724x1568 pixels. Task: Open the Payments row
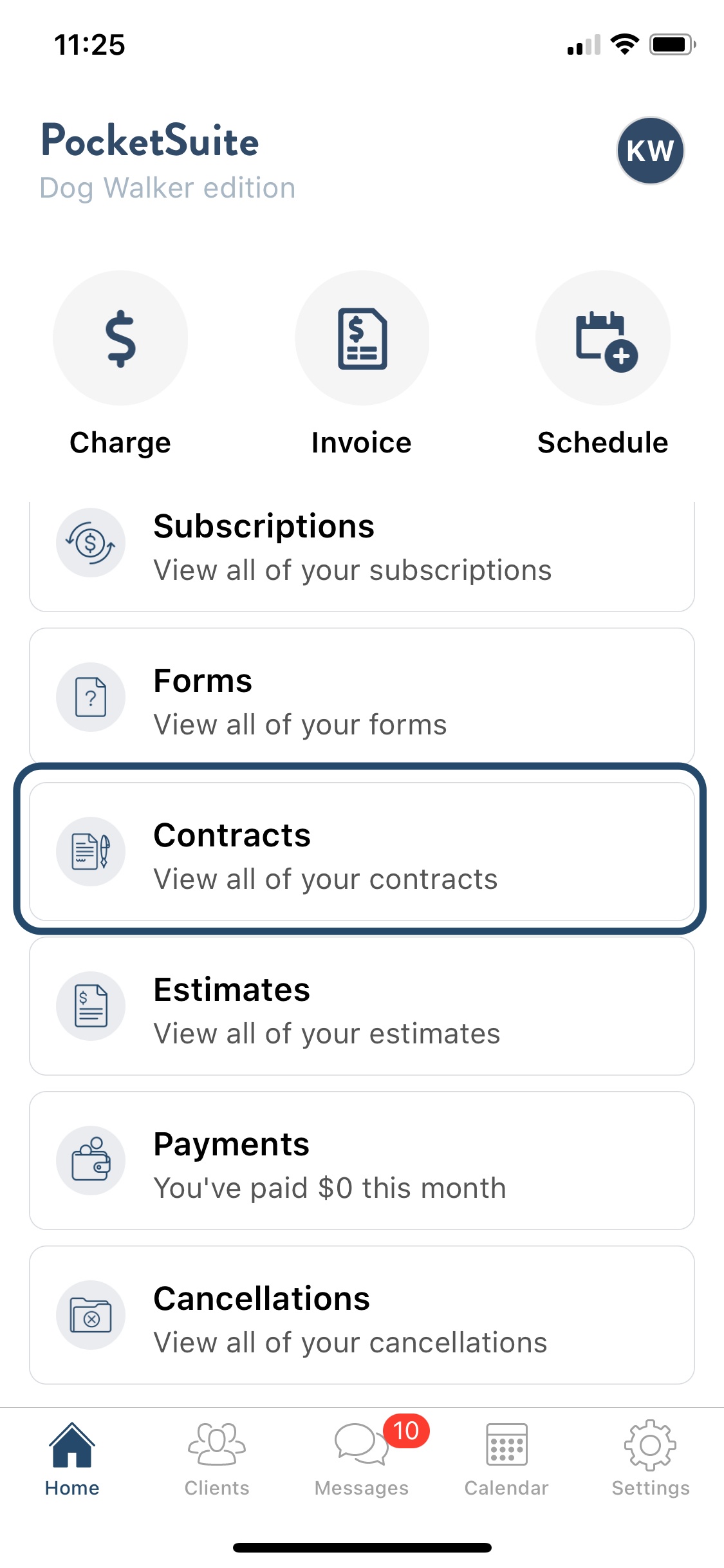362,1161
